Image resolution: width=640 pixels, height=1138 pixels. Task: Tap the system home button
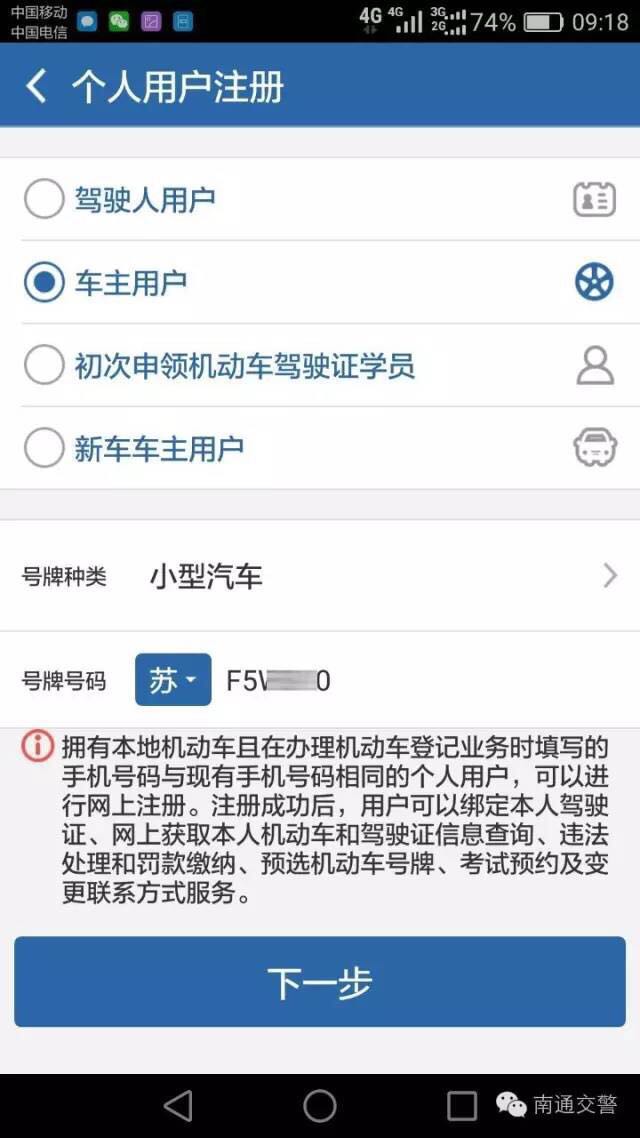(320, 1105)
